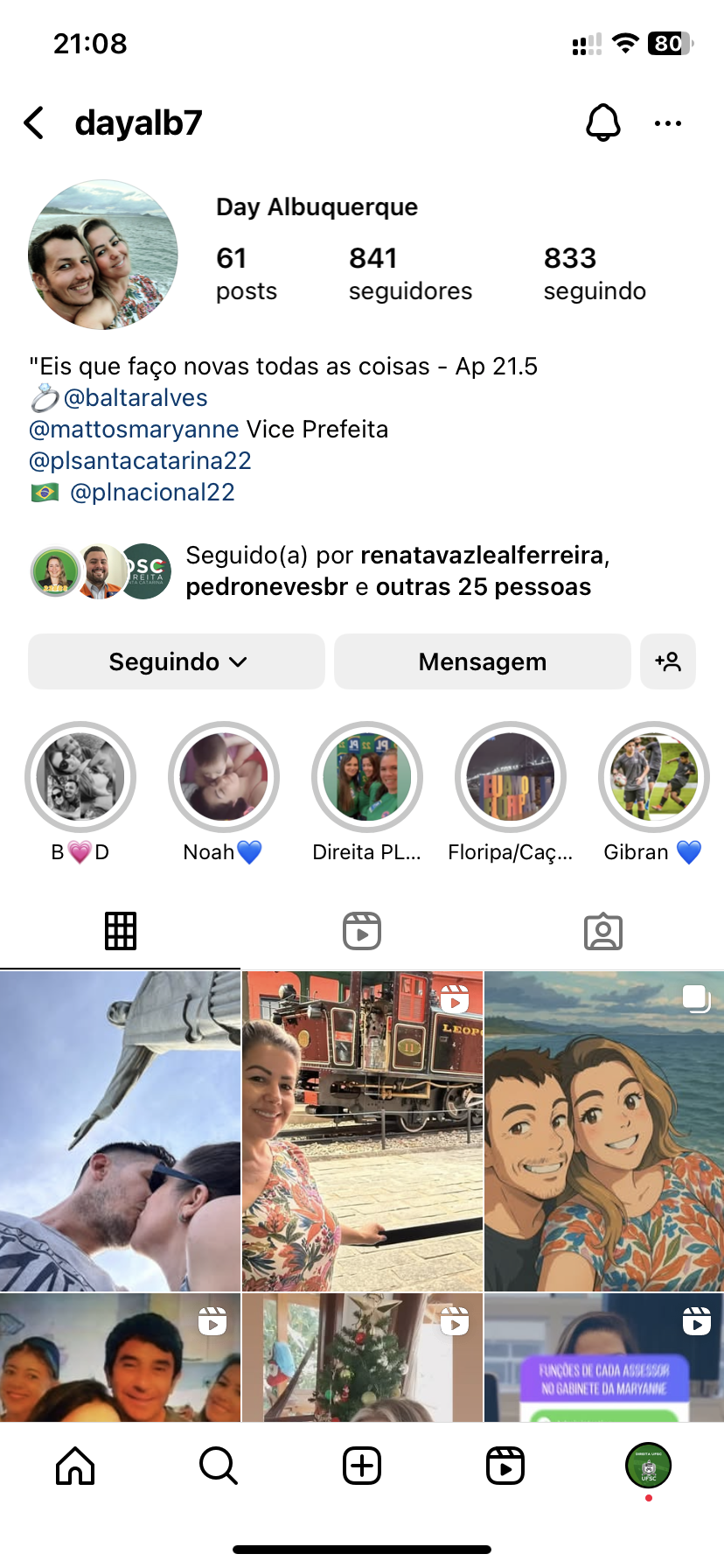The height and width of the screenshot is (1568, 724).
Task: Open the Gibran story highlight
Action: click(x=653, y=777)
